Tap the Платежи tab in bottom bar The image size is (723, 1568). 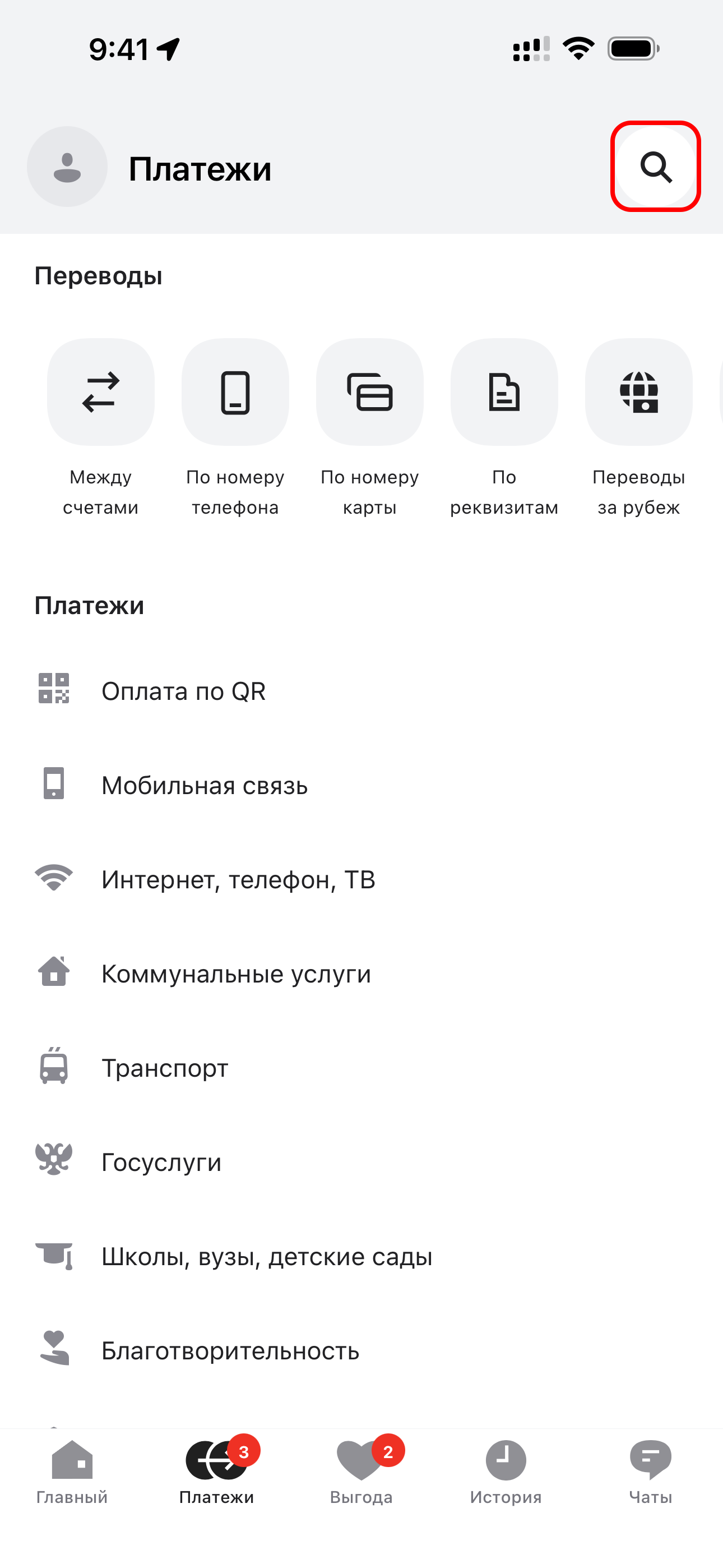217,1470
